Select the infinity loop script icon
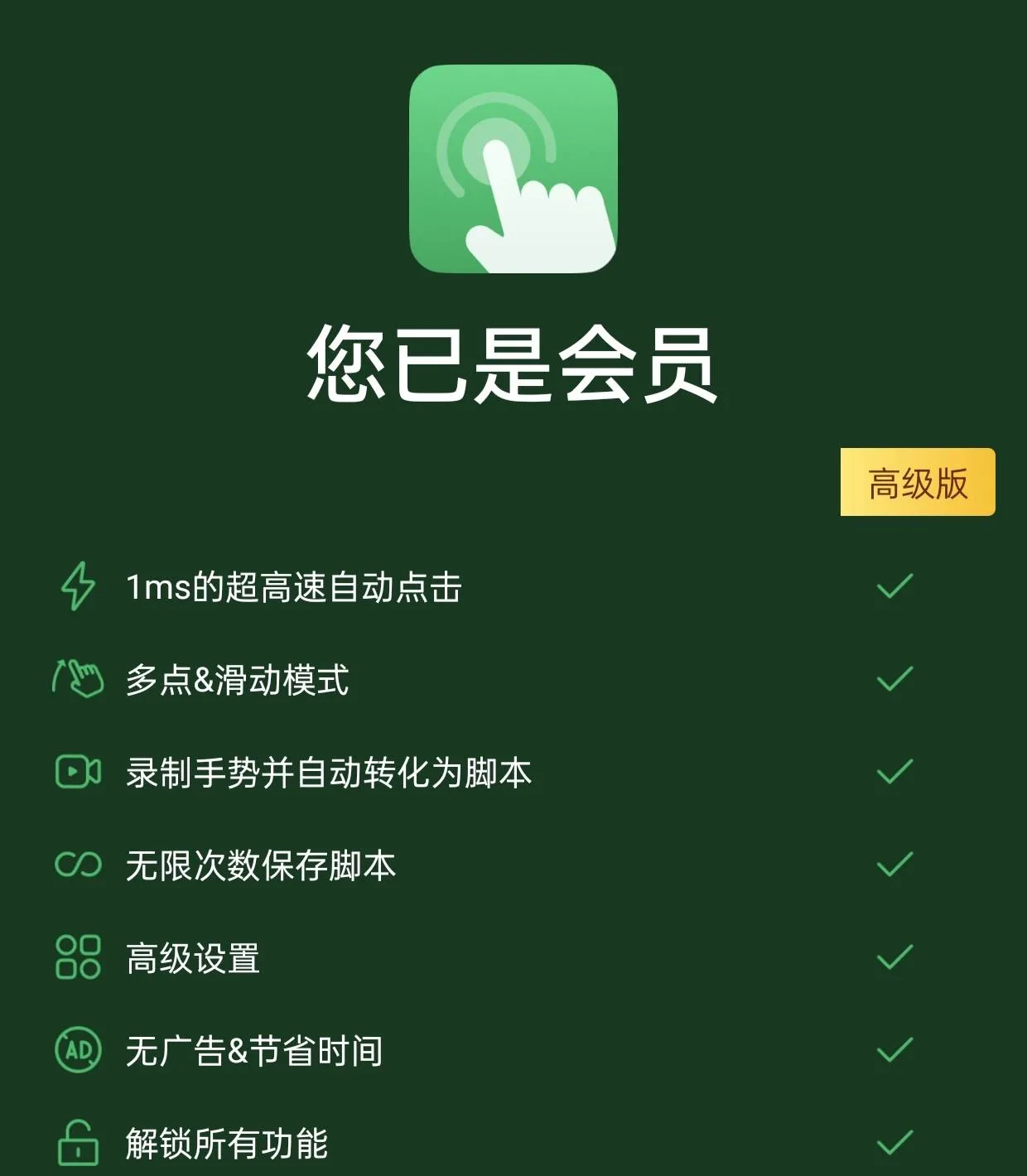The width and height of the screenshot is (1027, 1176). click(77, 865)
